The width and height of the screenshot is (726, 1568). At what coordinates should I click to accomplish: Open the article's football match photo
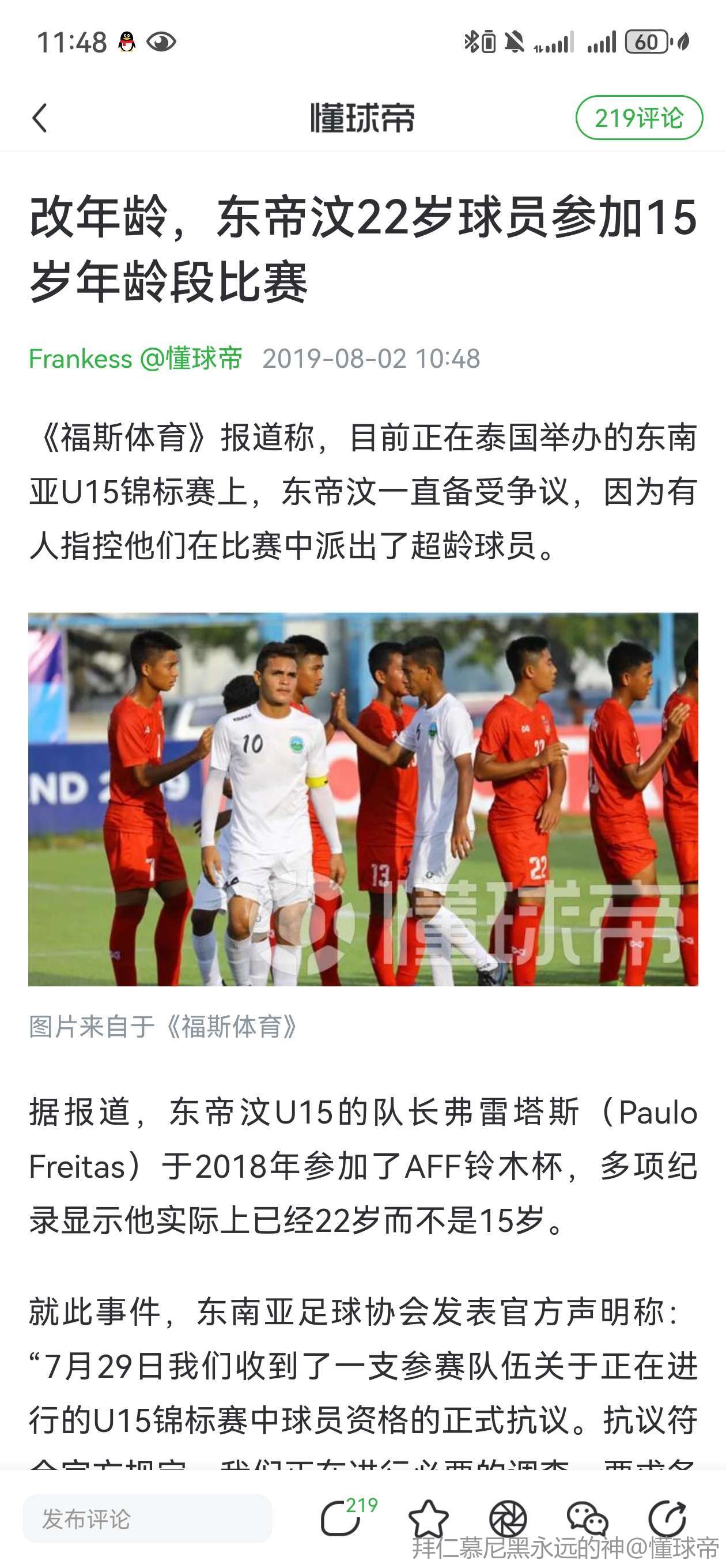click(x=362, y=798)
